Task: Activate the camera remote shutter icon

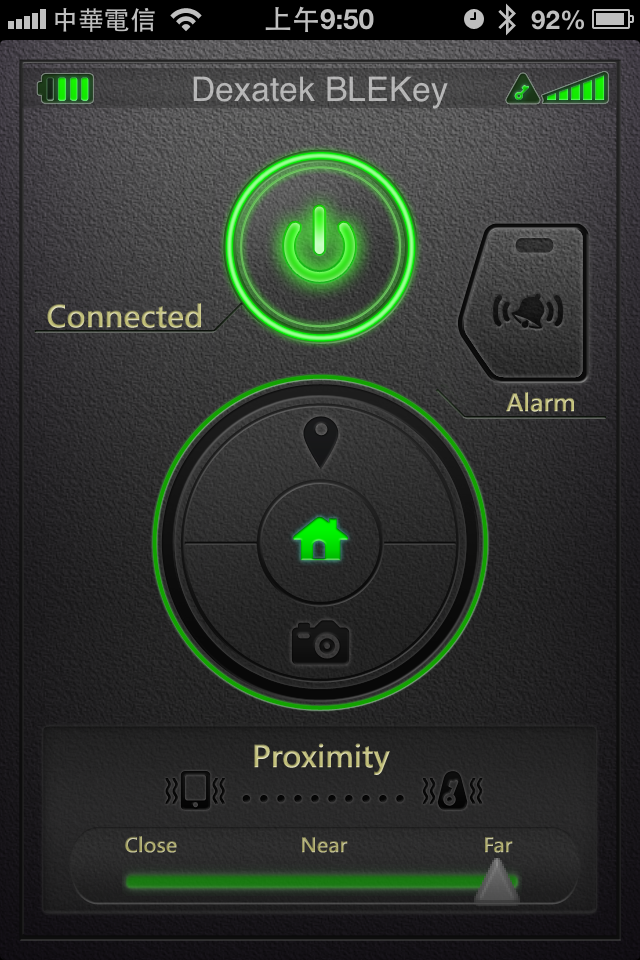Action: click(320, 643)
